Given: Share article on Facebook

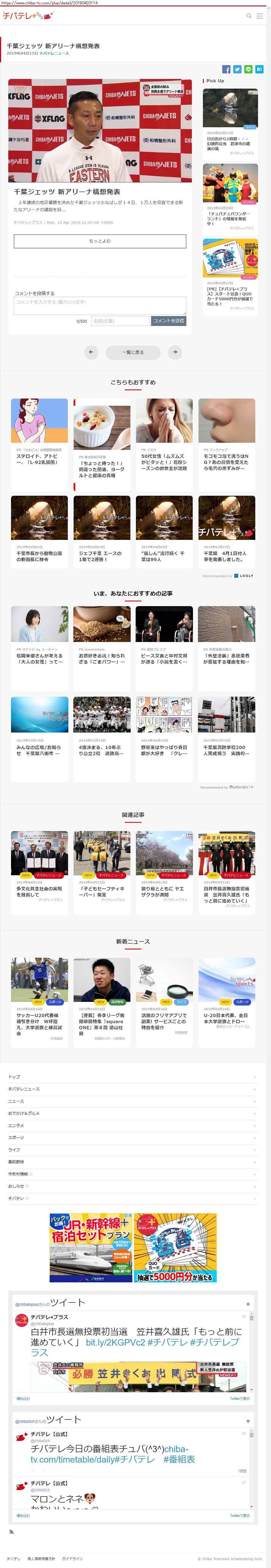Looking at the screenshot, I should click(x=226, y=69).
